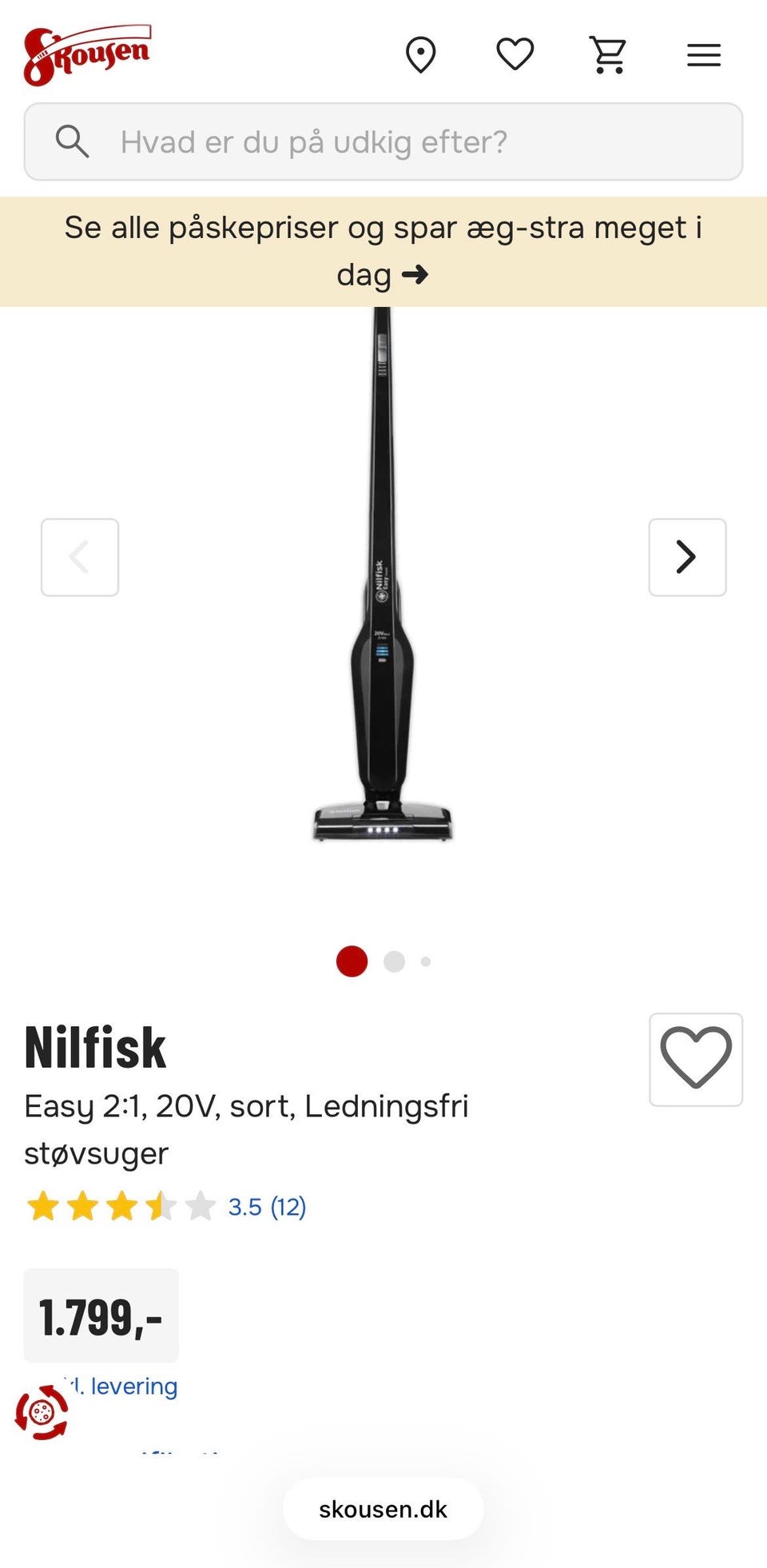Open the wishlist heart in the header

point(515,54)
